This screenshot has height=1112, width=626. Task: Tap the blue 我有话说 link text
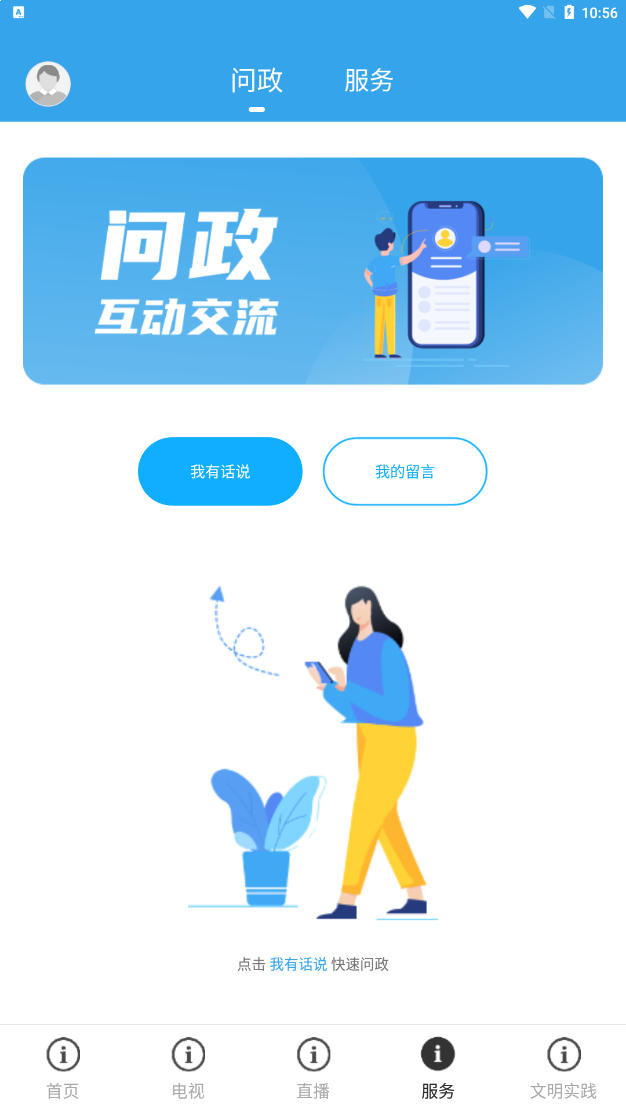point(298,964)
